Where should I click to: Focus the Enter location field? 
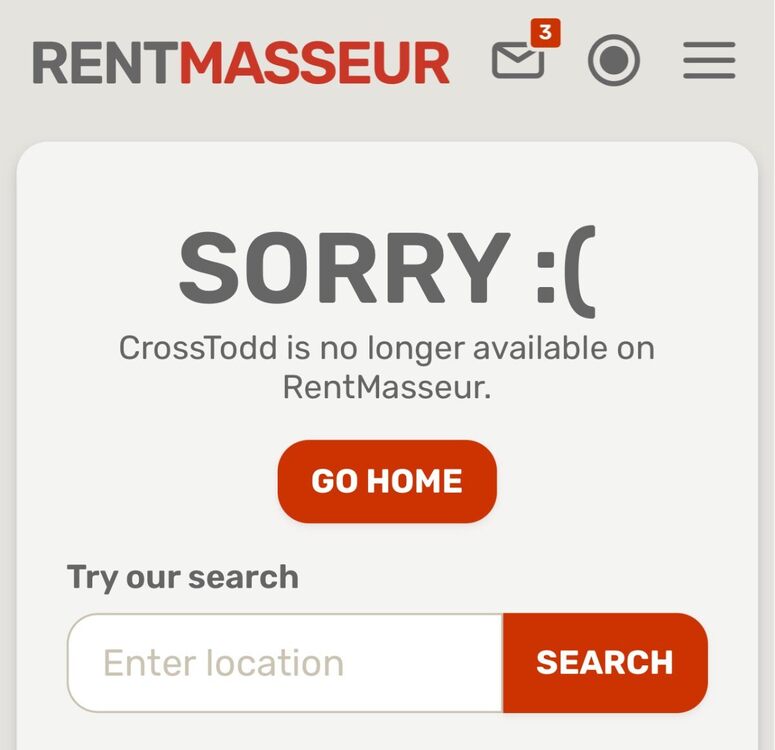pyautogui.click(x=285, y=663)
